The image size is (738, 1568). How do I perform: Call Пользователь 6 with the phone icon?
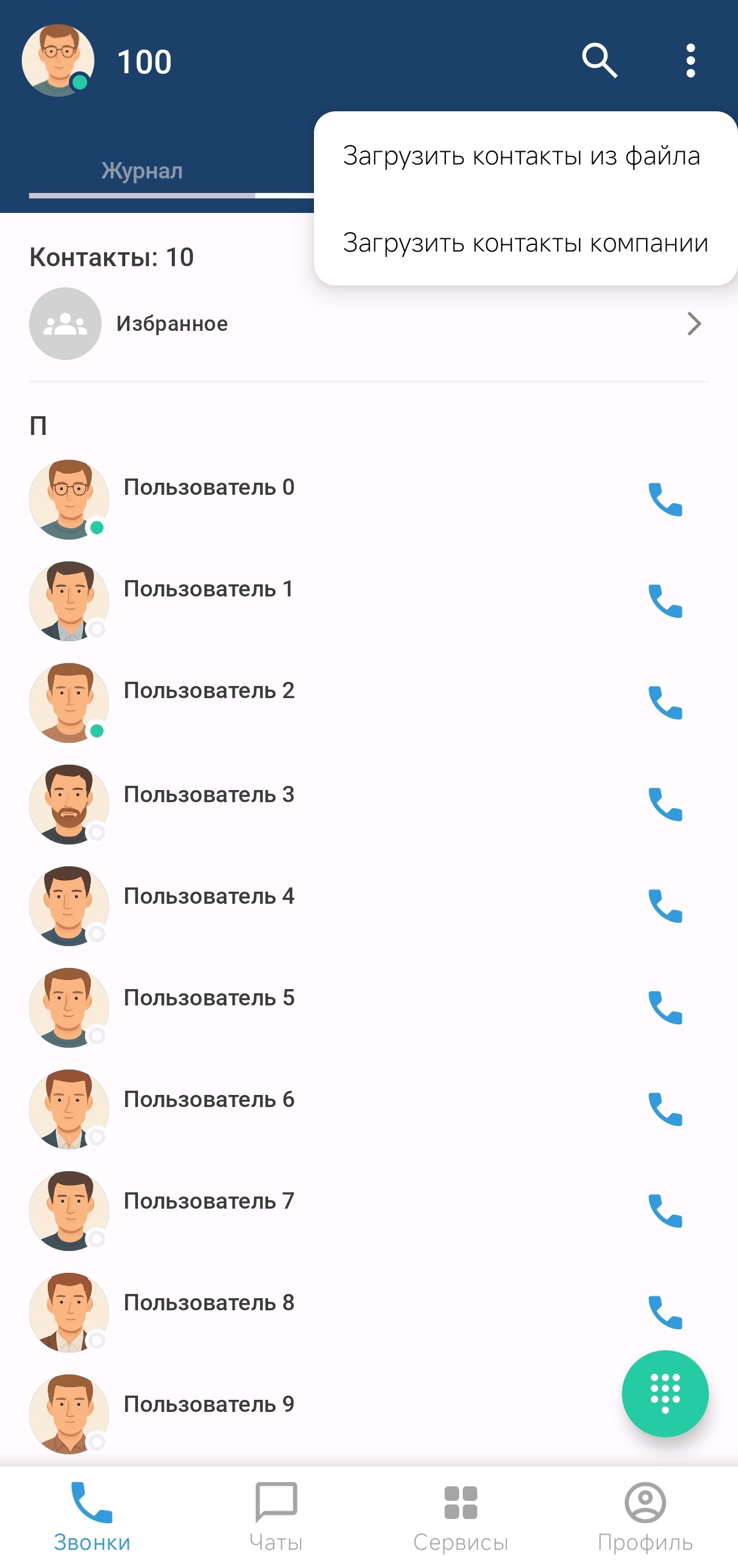(x=665, y=1109)
